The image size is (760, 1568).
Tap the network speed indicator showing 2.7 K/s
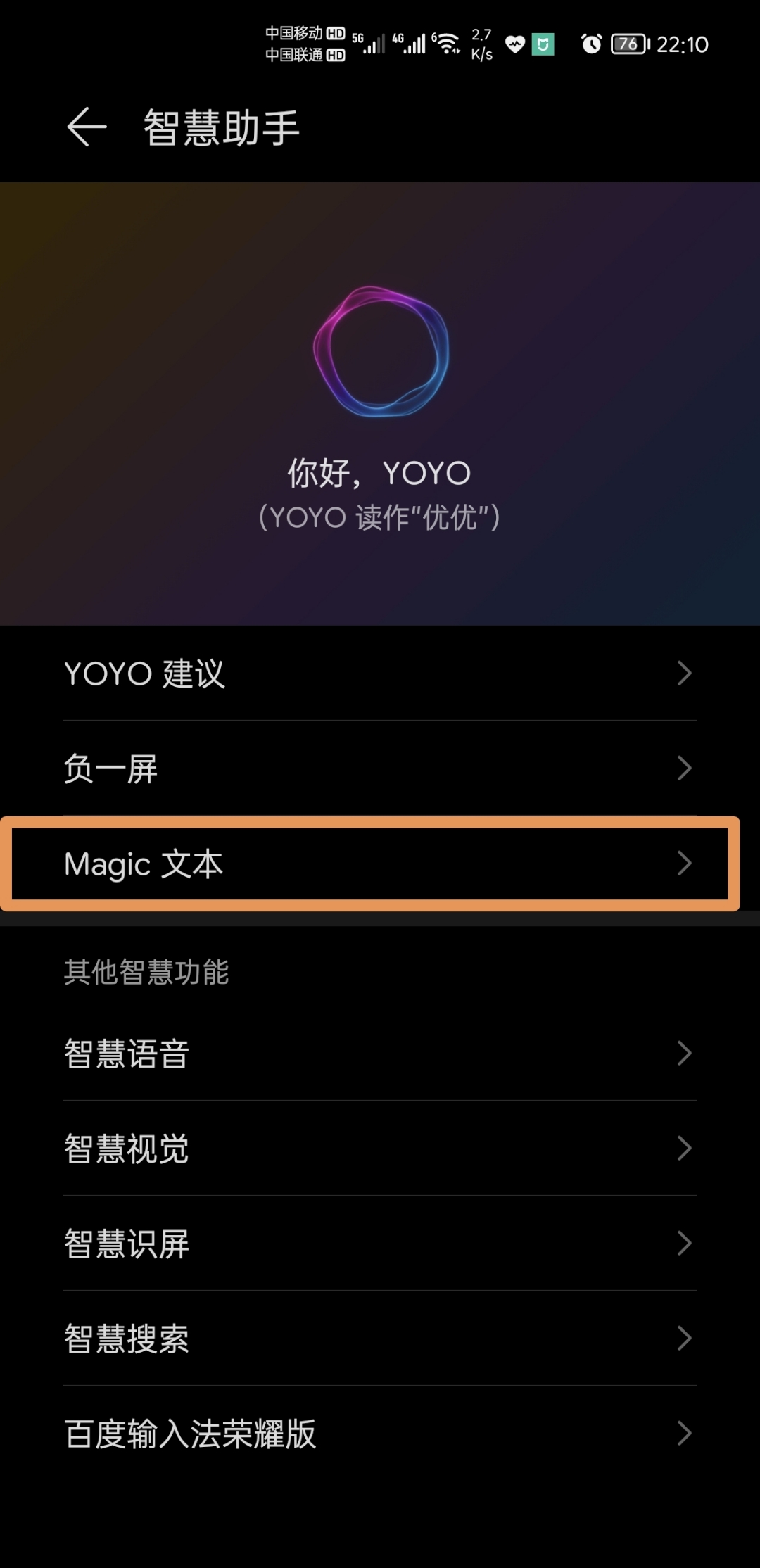pyautogui.click(x=481, y=44)
